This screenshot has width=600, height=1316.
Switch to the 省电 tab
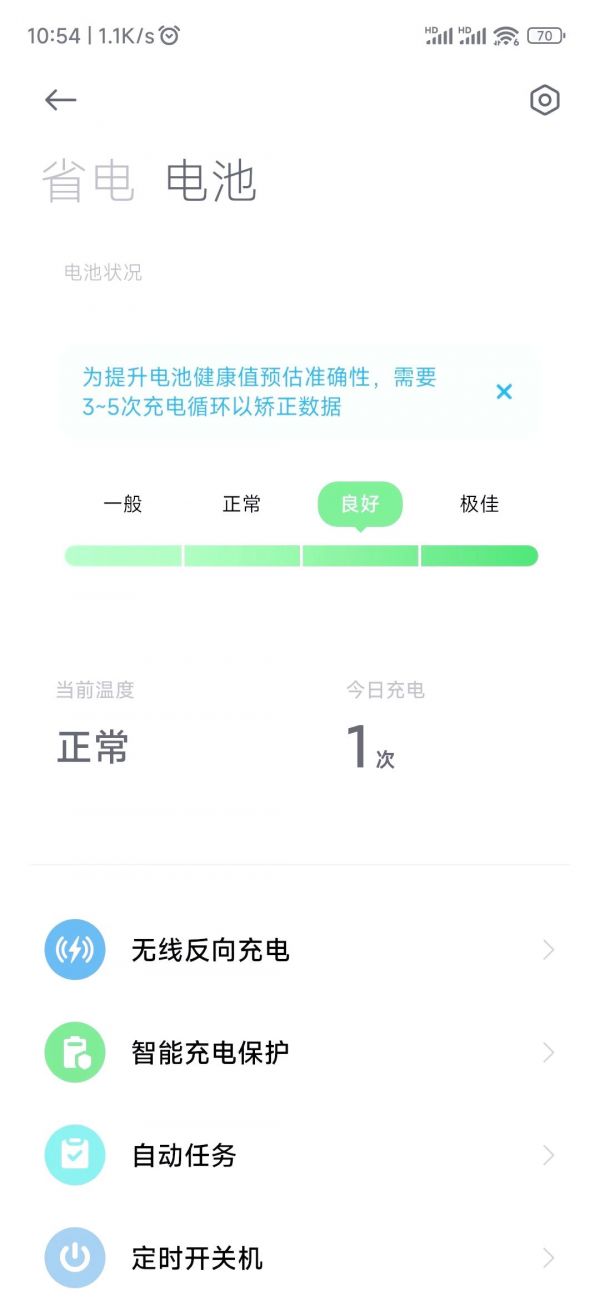pos(88,182)
